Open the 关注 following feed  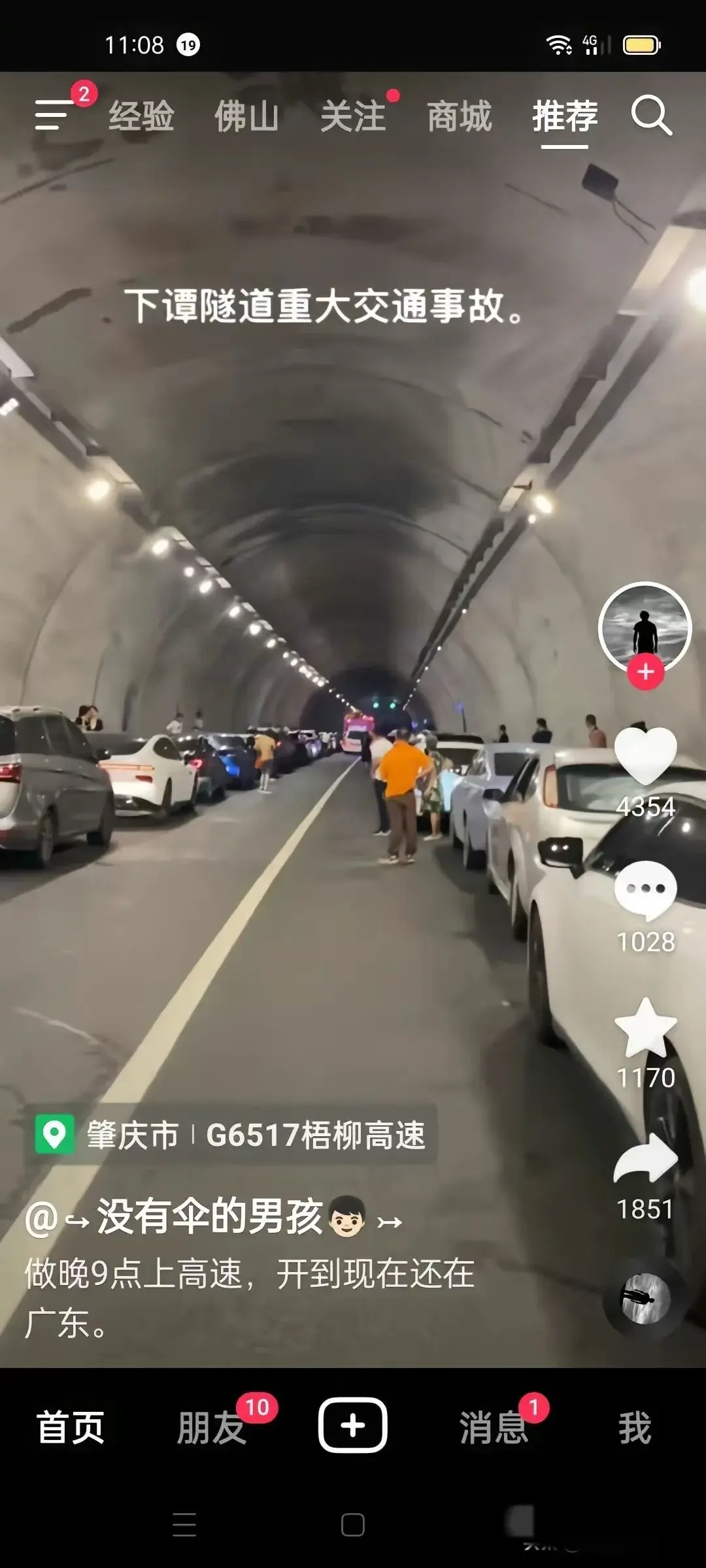coord(354,117)
